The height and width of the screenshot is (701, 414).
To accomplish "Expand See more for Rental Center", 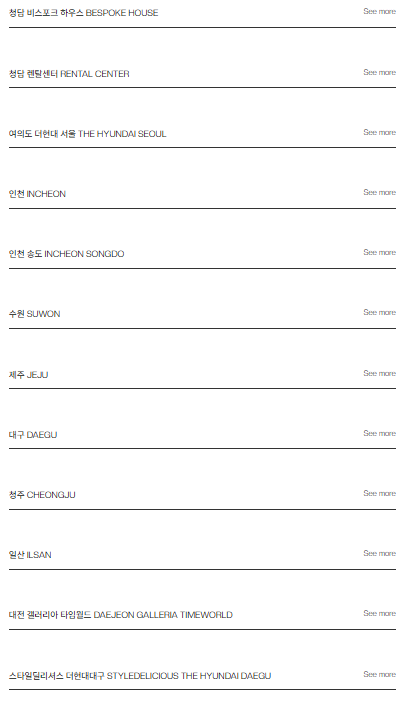I will (x=379, y=72).
